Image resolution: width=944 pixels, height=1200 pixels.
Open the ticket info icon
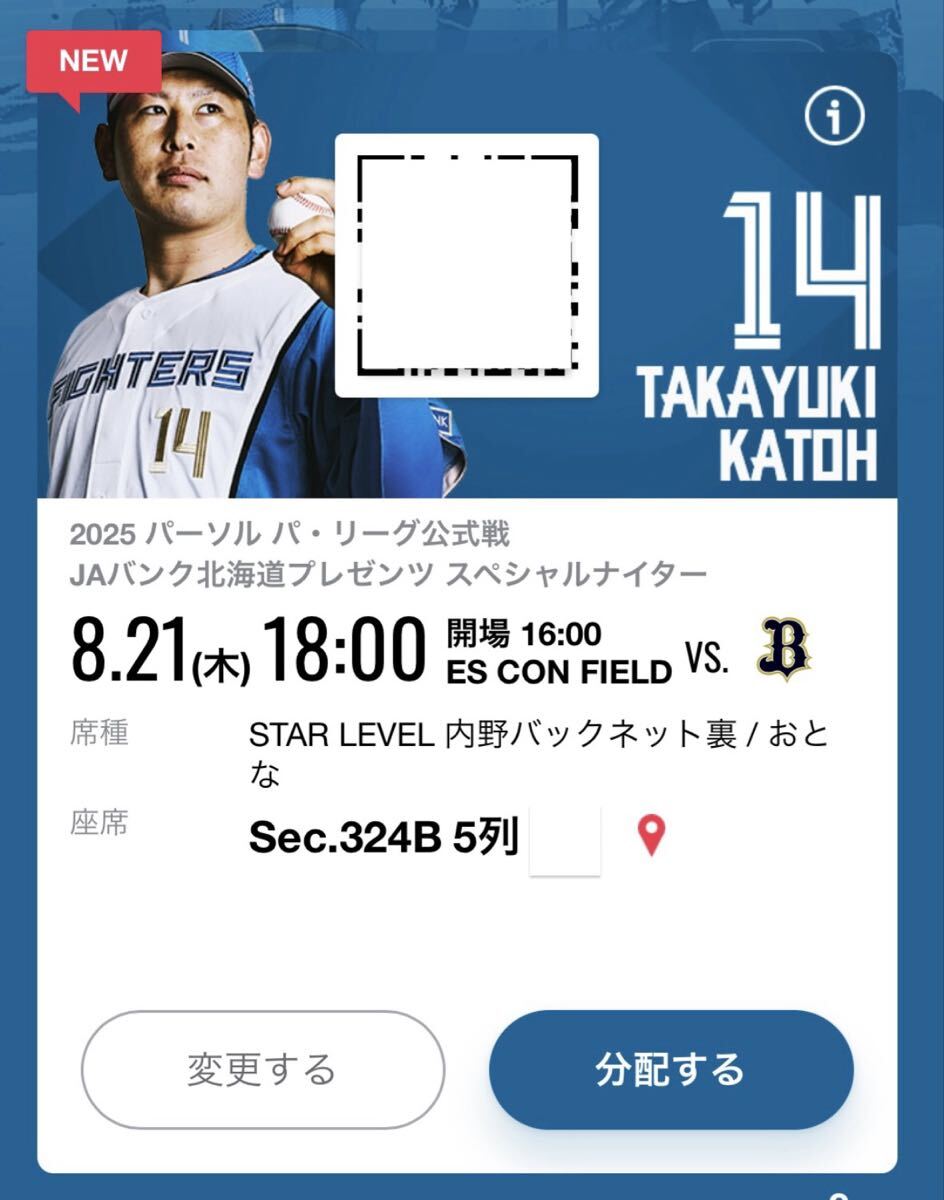(x=834, y=118)
